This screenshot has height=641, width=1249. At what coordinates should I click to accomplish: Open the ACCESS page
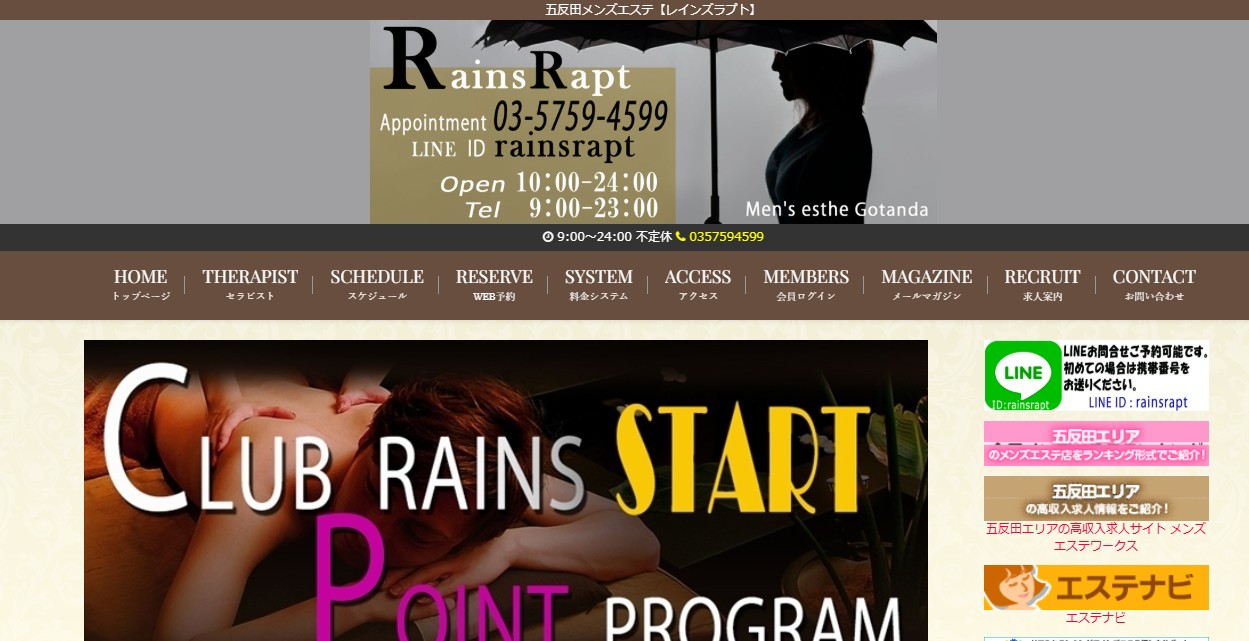[698, 283]
